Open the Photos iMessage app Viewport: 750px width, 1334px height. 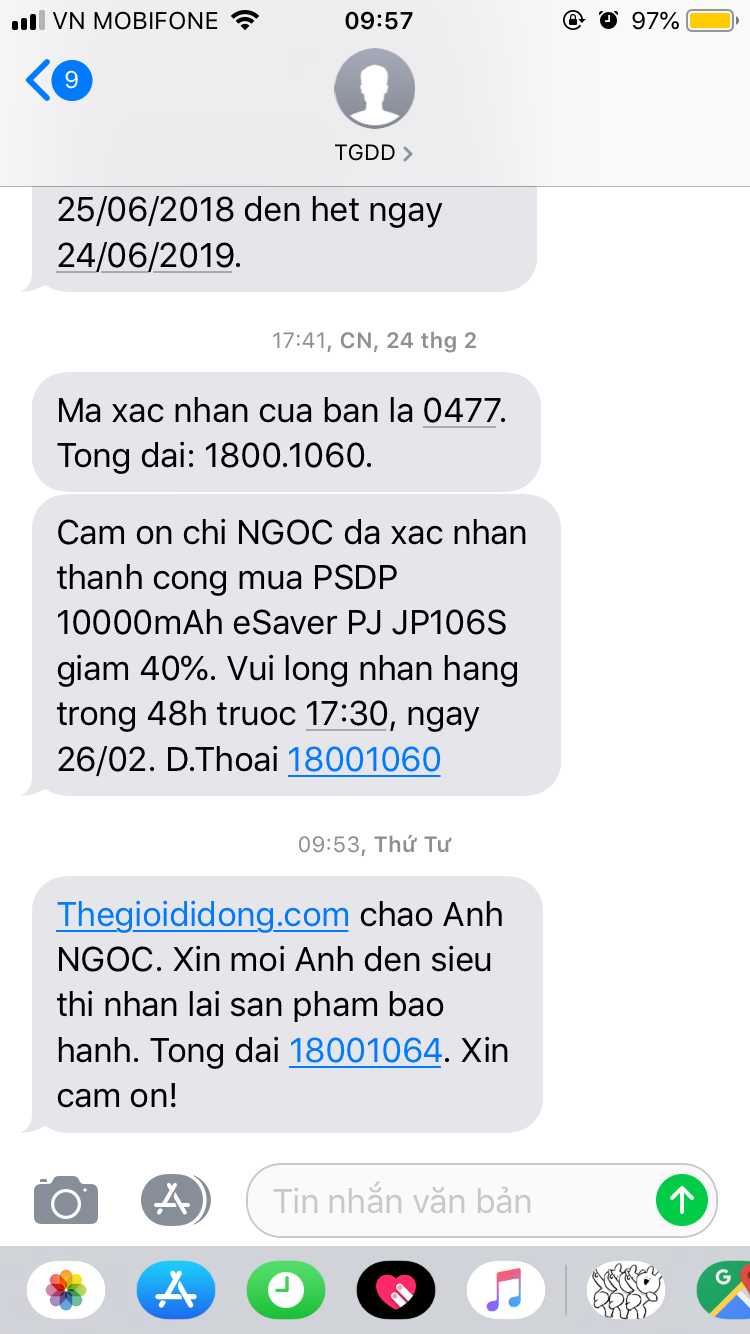(66, 1290)
